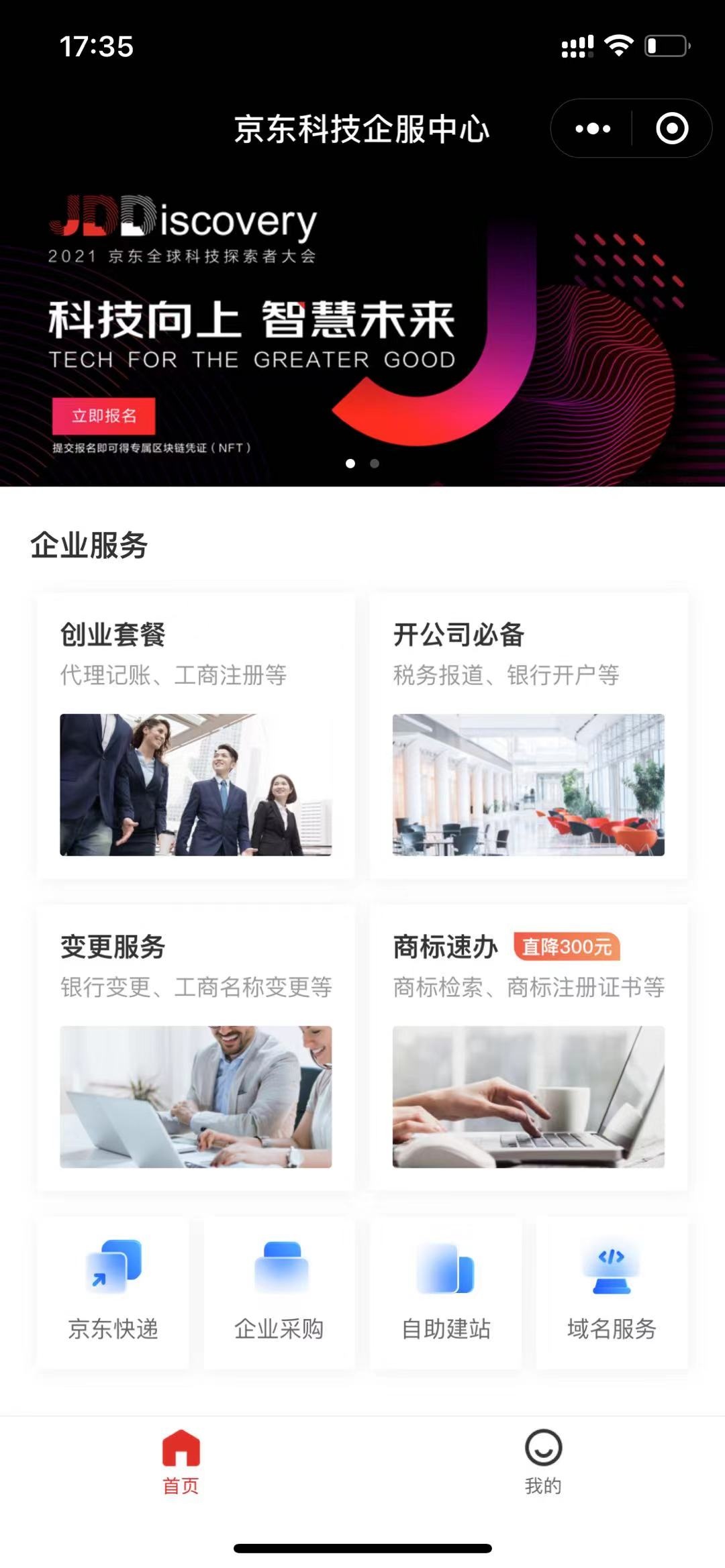Open the 商标速办 card

tap(528, 1048)
